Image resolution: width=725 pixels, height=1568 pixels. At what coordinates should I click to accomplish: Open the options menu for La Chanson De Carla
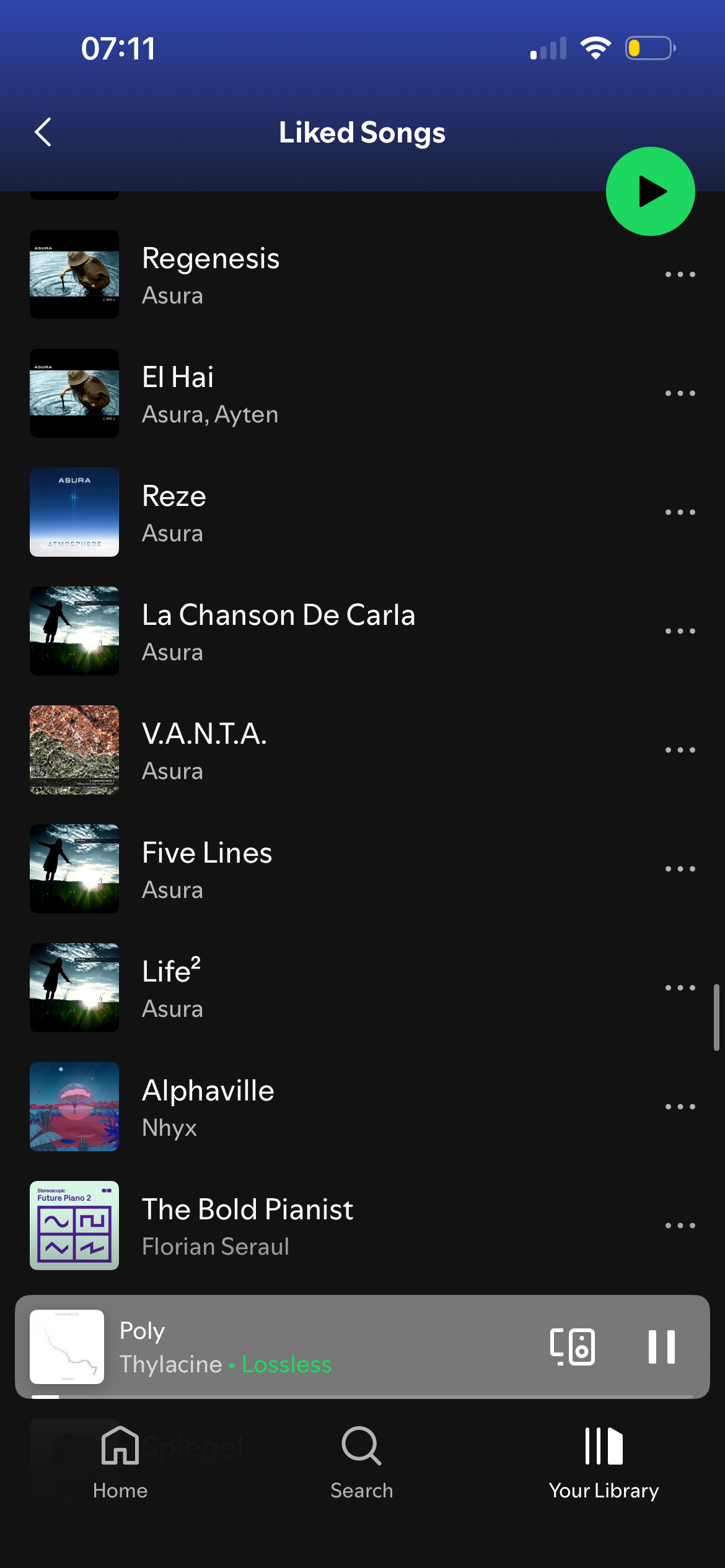[680, 631]
